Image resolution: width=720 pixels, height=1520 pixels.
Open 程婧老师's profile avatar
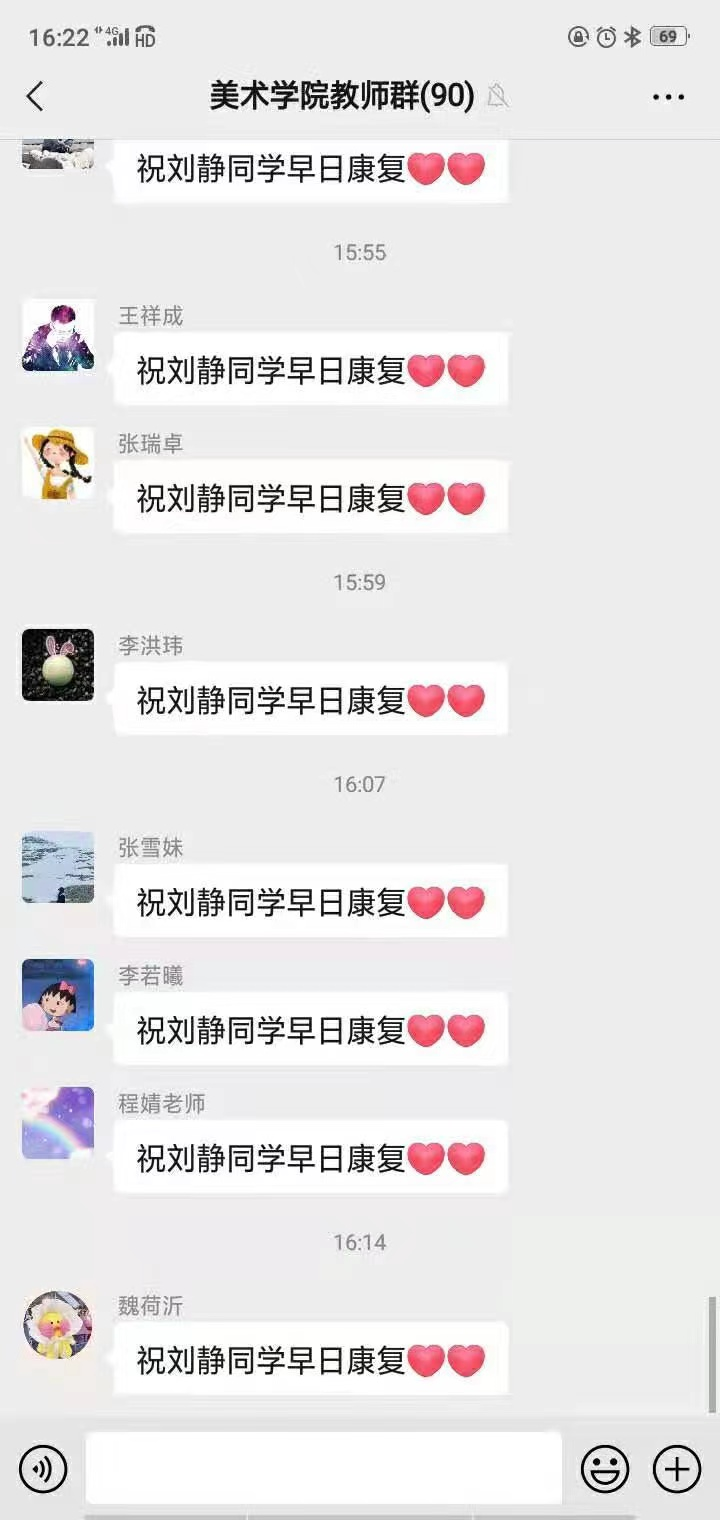click(x=58, y=1123)
